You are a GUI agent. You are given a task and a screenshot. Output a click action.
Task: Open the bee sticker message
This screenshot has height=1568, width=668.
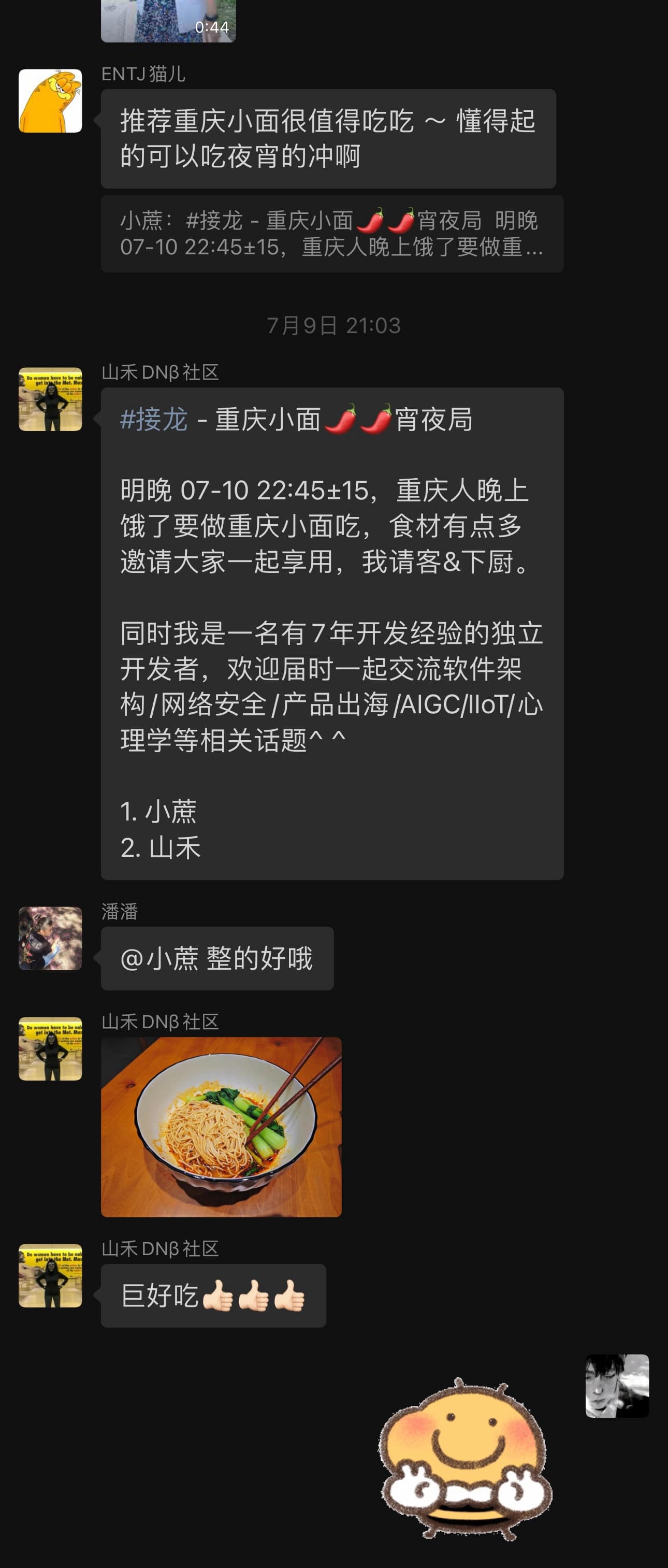[466, 1458]
